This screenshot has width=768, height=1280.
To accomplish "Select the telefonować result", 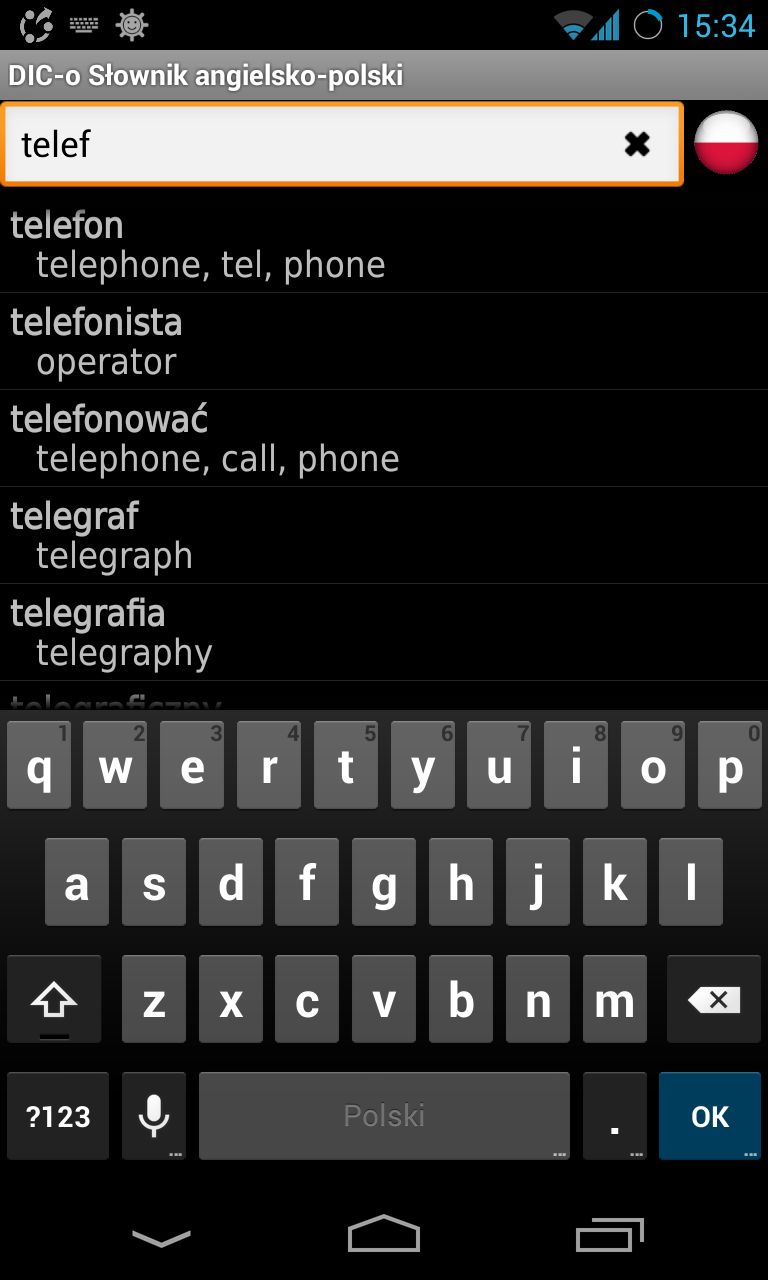I will (384, 439).
